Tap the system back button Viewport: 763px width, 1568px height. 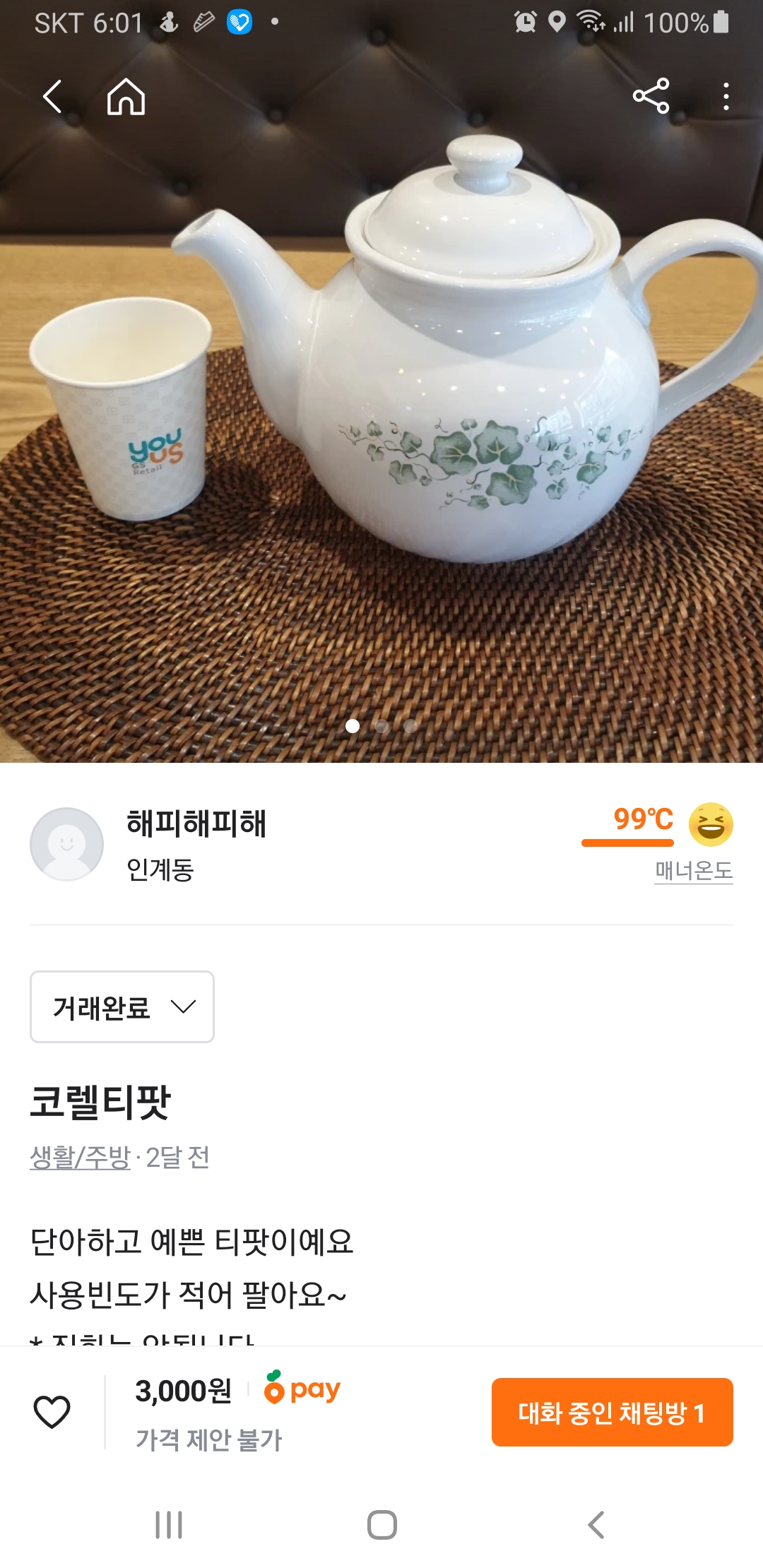pos(596,1525)
